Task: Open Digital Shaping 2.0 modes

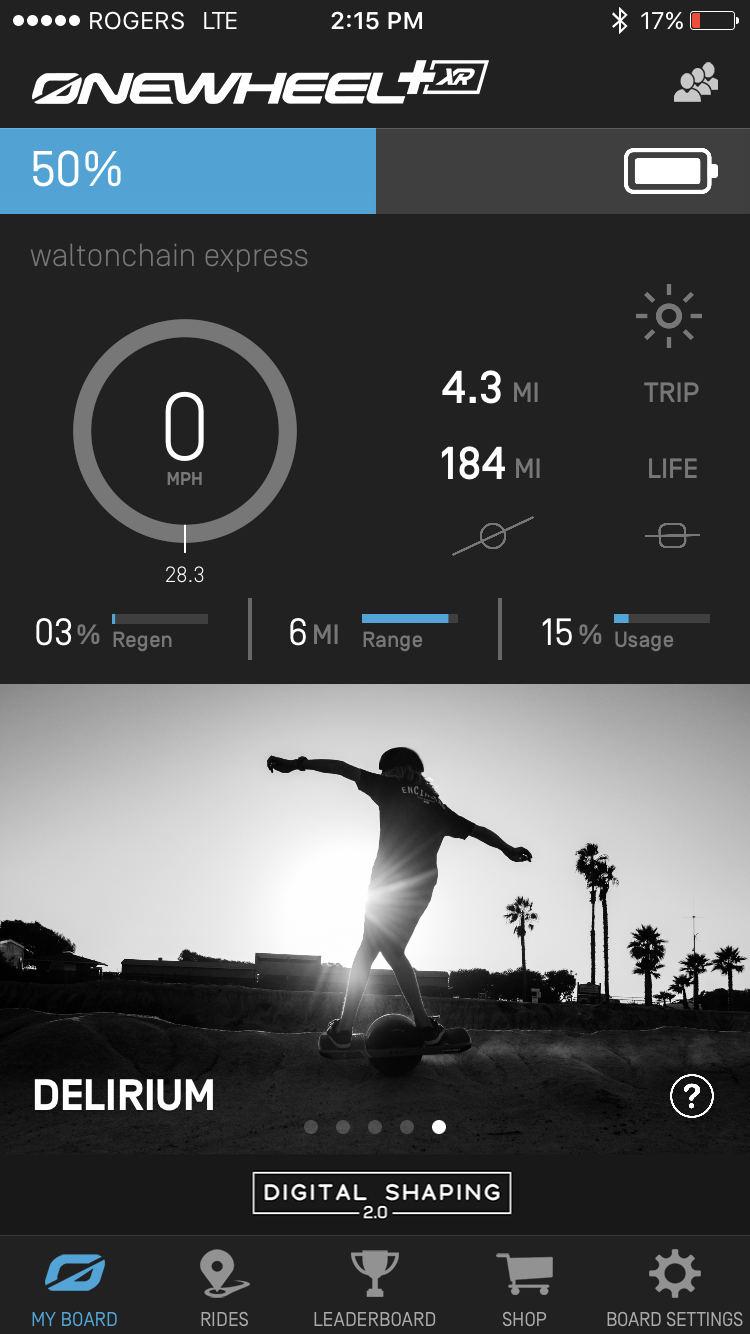Action: point(381,1194)
